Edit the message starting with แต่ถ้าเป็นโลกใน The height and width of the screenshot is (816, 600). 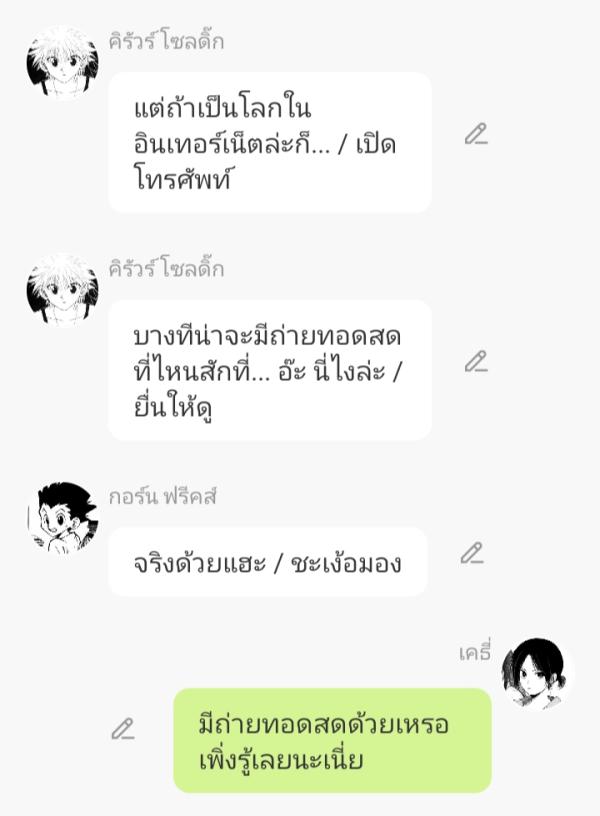click(x=475, y=135)
